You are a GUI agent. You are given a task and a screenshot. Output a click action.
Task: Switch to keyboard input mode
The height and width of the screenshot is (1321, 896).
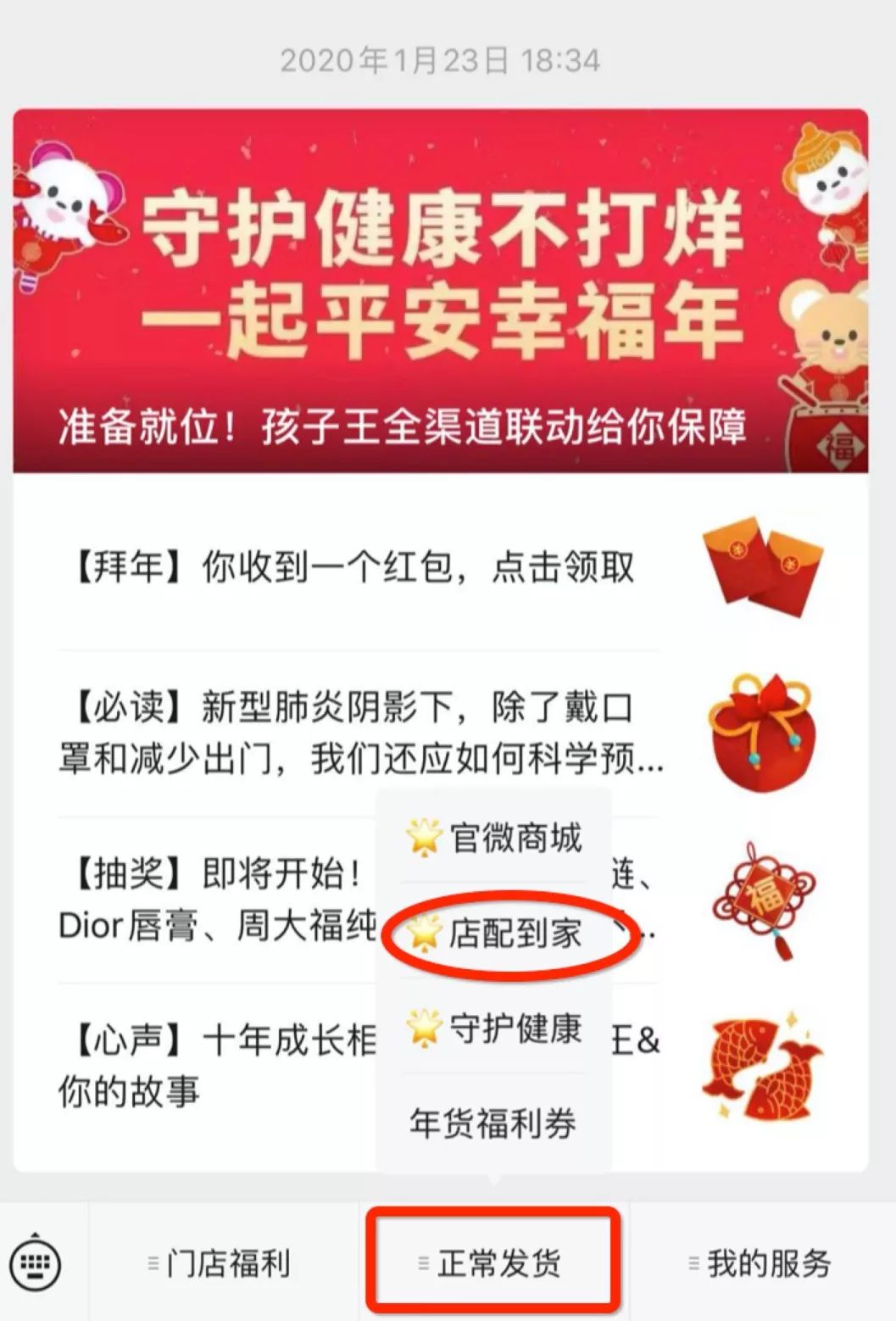click(36, 1263)
